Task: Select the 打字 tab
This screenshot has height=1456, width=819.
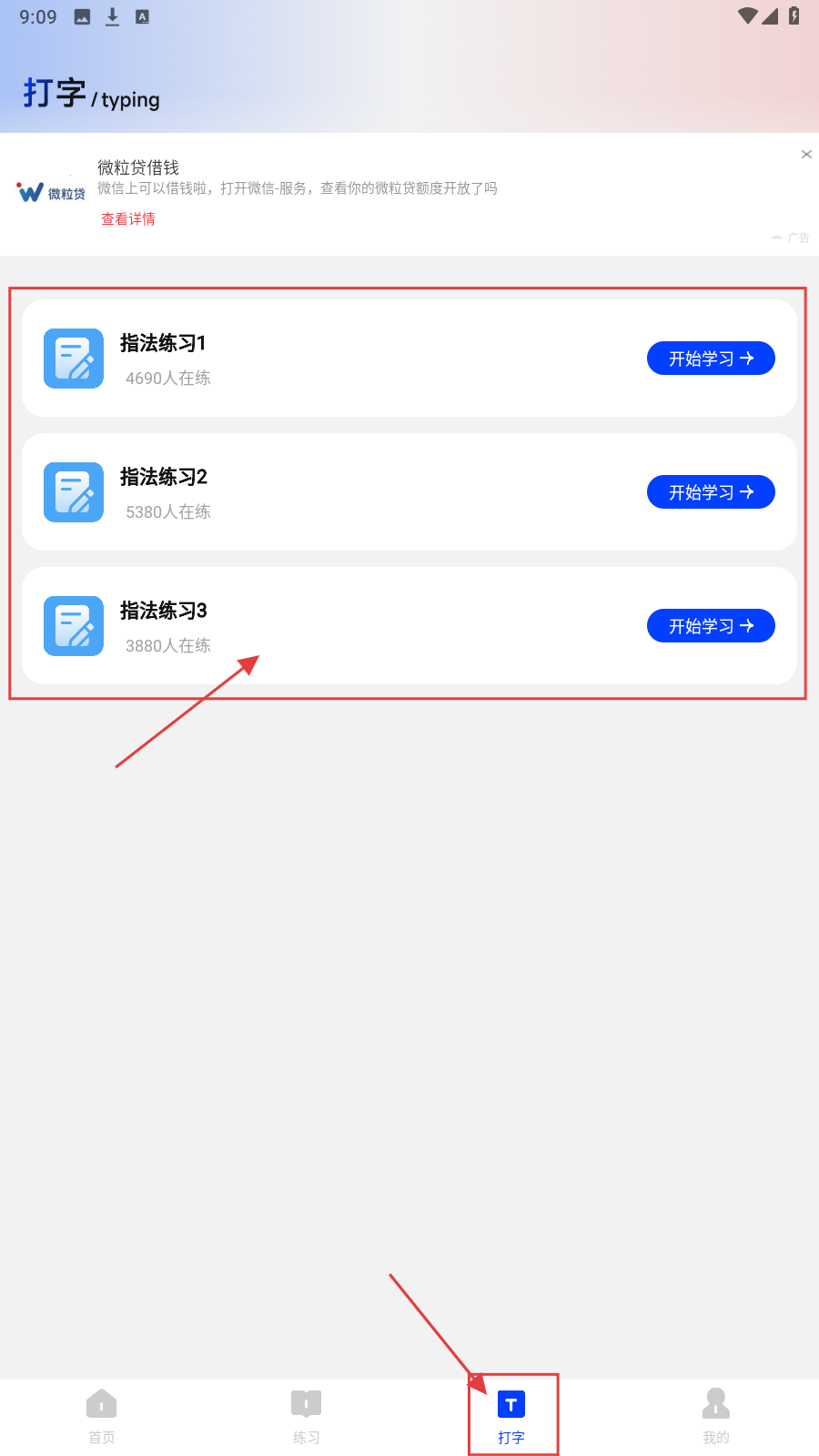Action: click(511, 1415)
